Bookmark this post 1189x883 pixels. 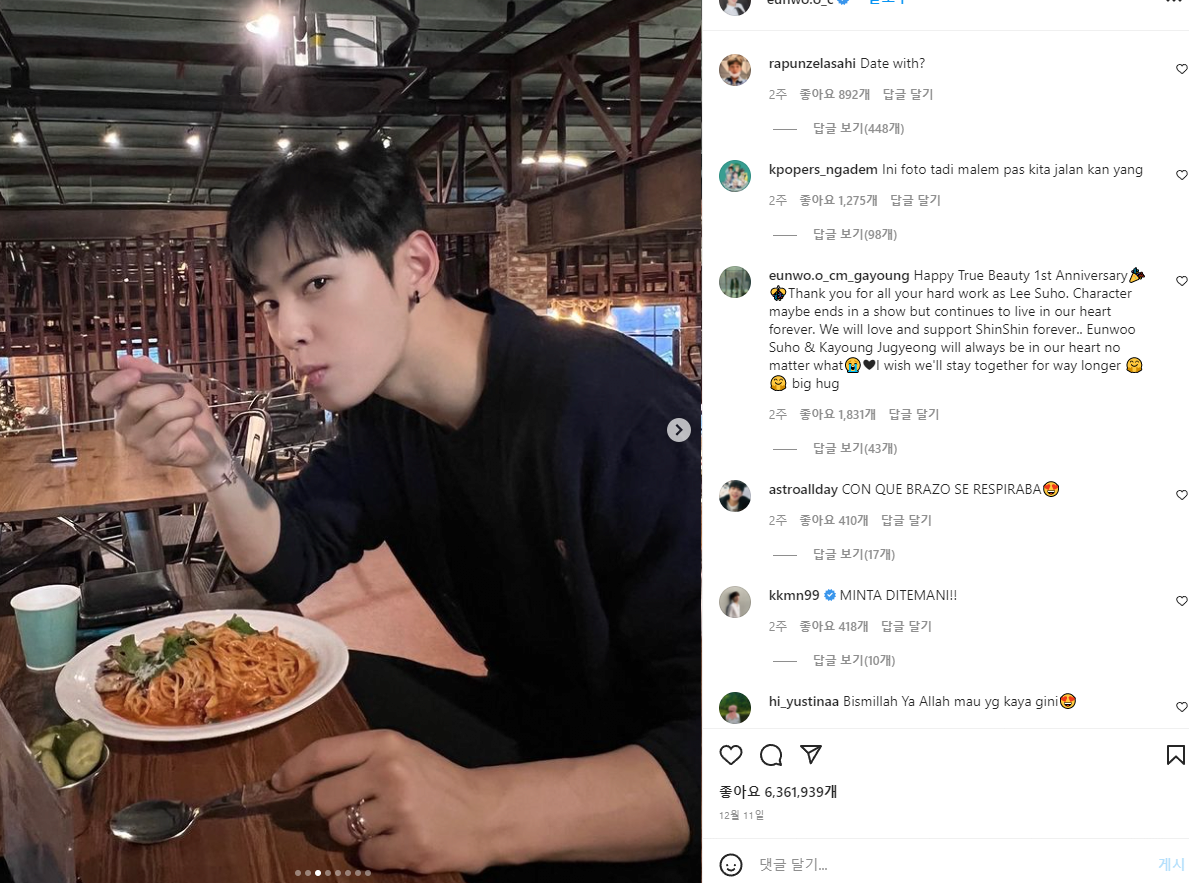click(x=1175, y=755)
